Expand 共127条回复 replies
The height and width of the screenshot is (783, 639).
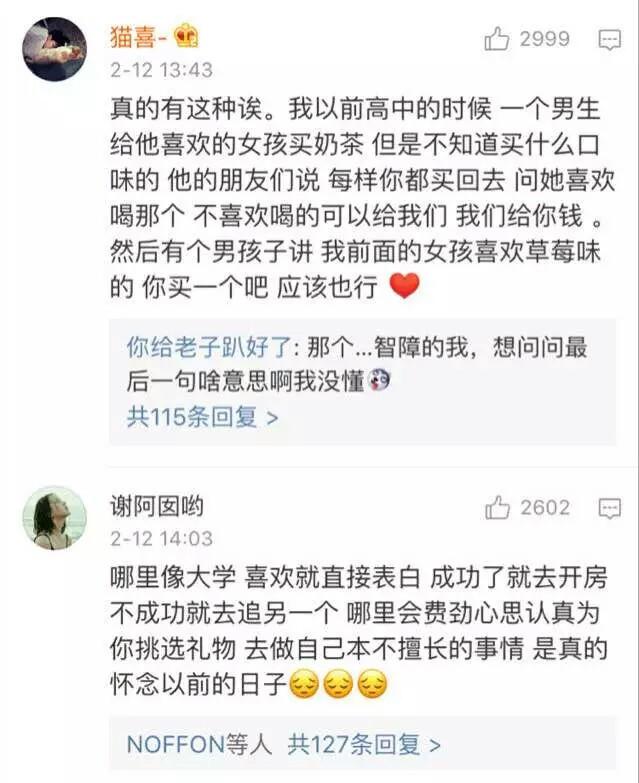pos(364,744)
